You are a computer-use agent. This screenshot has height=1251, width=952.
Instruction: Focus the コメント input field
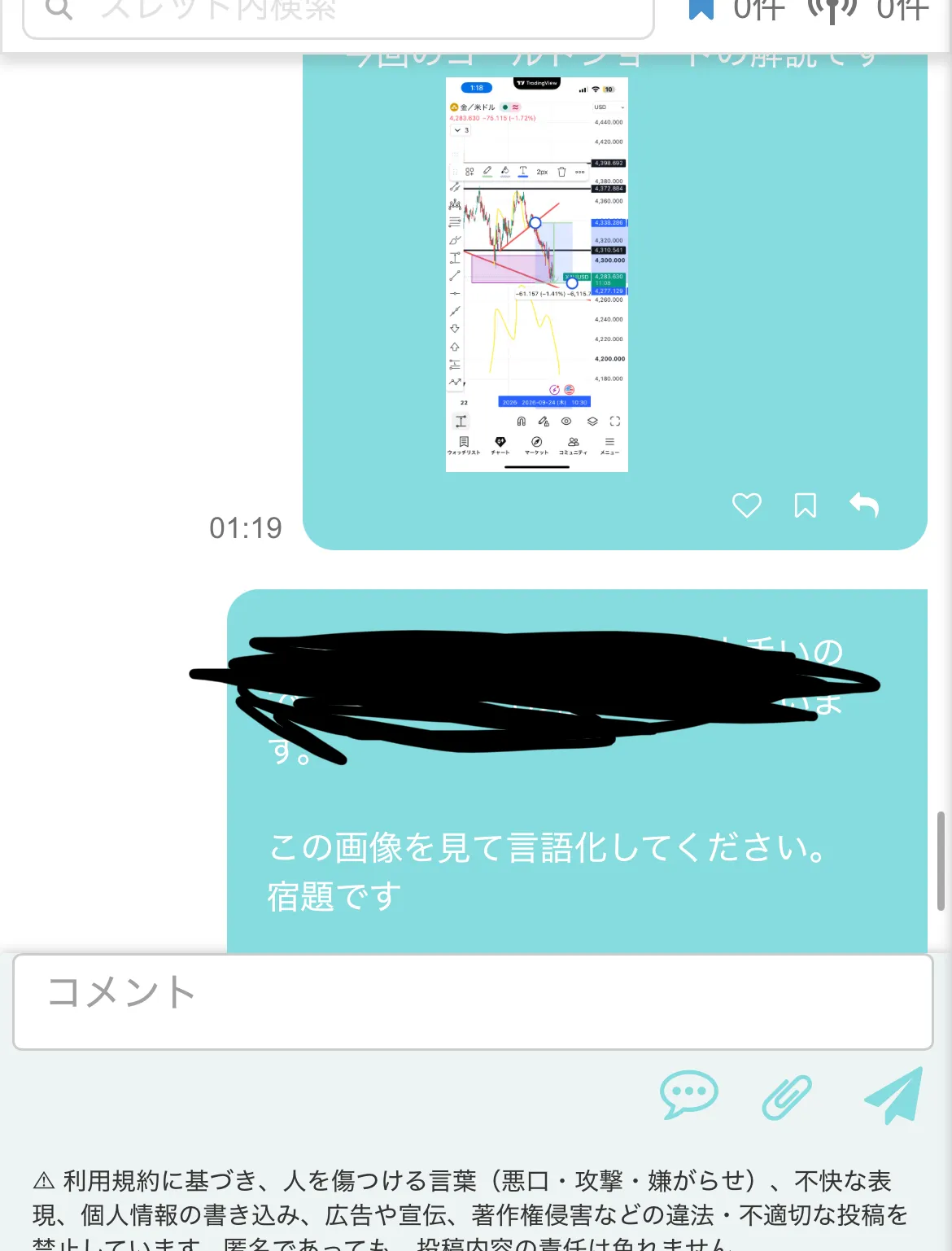click(473, 1002)
